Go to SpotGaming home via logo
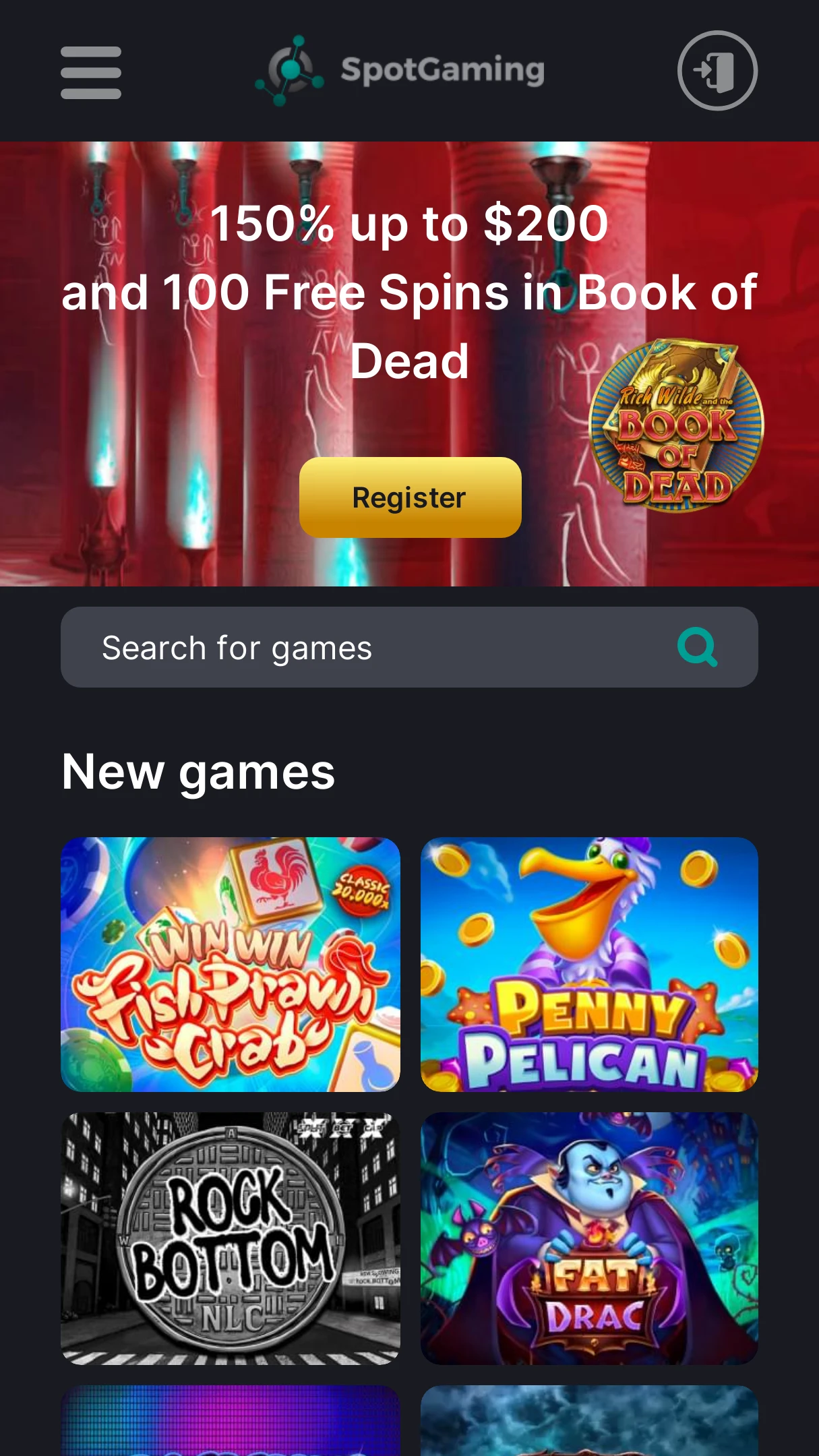Viewport: 819px width, 1456px height. click(x=400, y=71)
